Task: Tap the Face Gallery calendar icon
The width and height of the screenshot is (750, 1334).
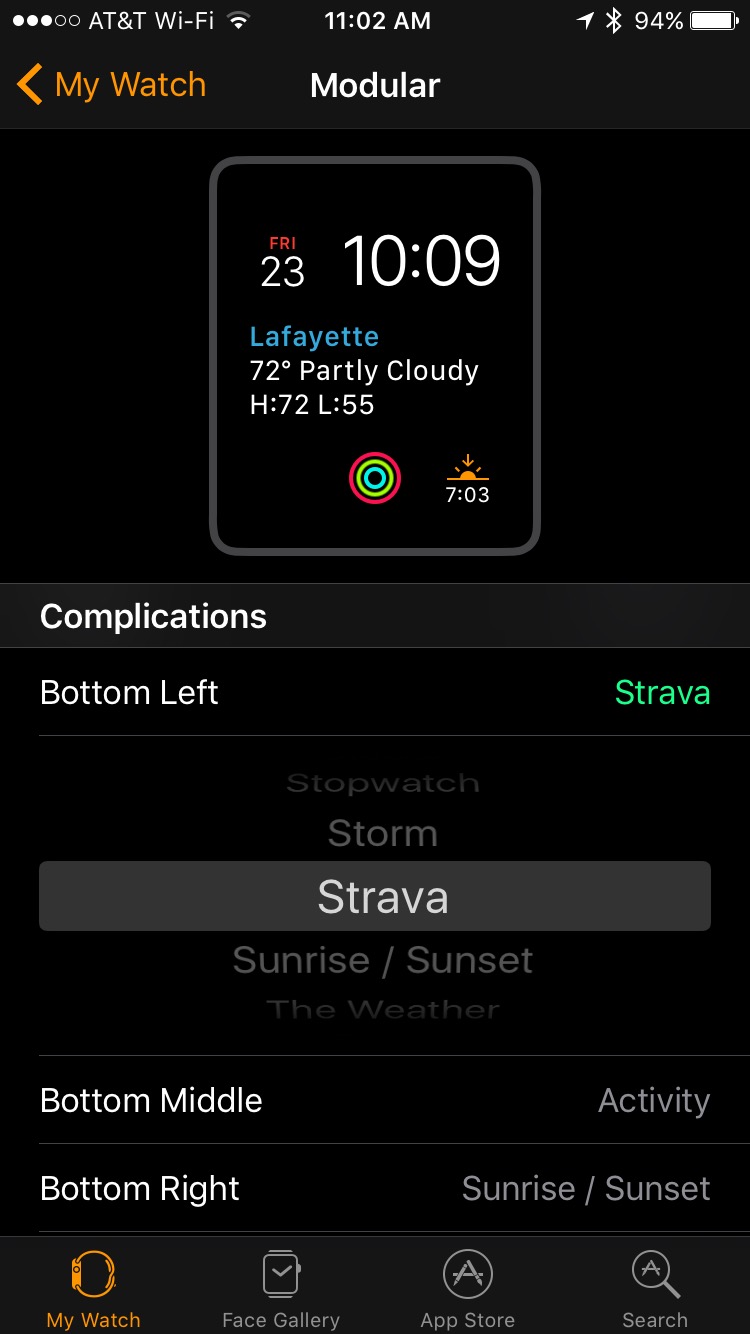Action: [x=280, y=1274]
